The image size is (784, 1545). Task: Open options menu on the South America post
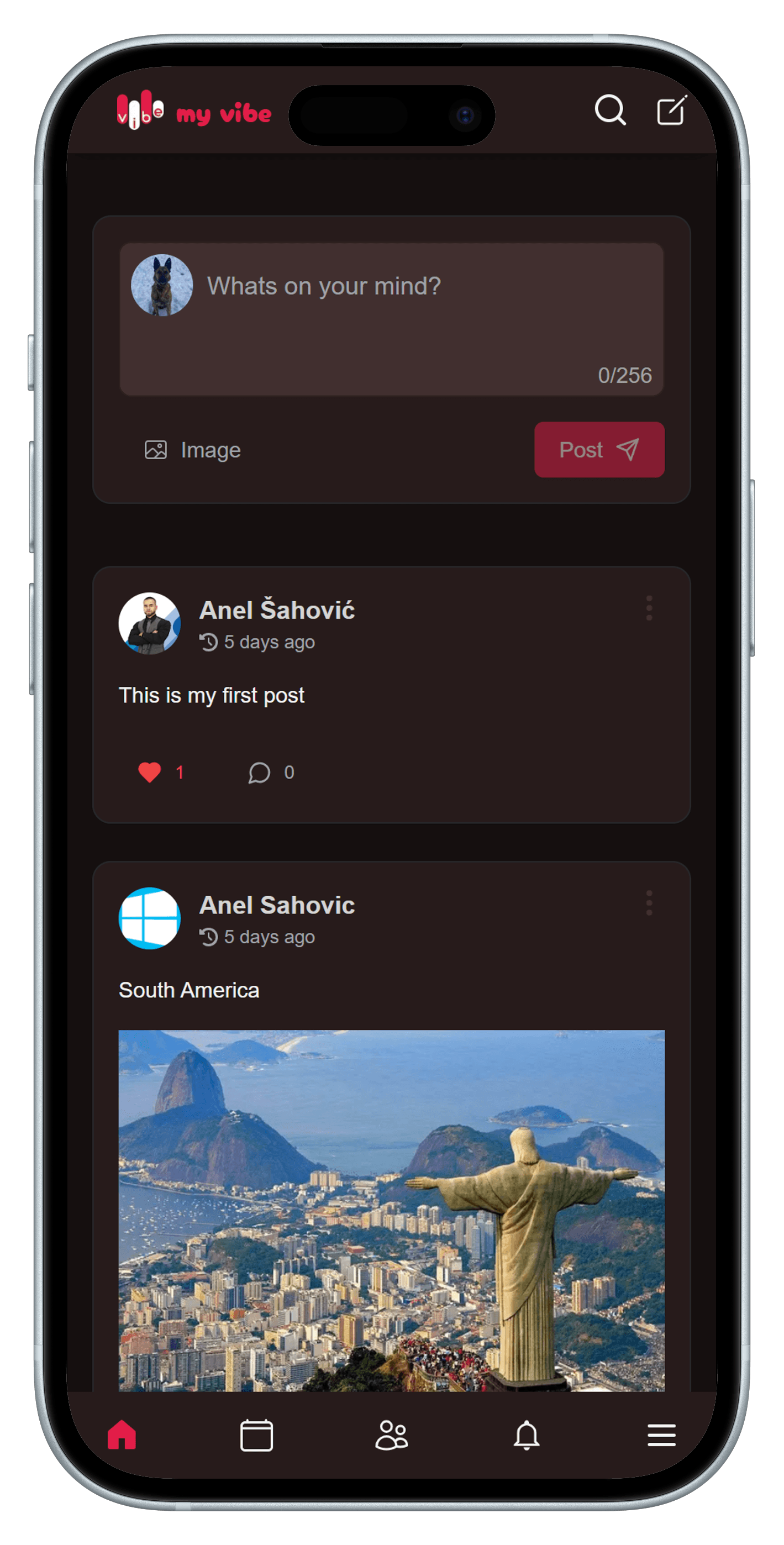pos(649,903)
